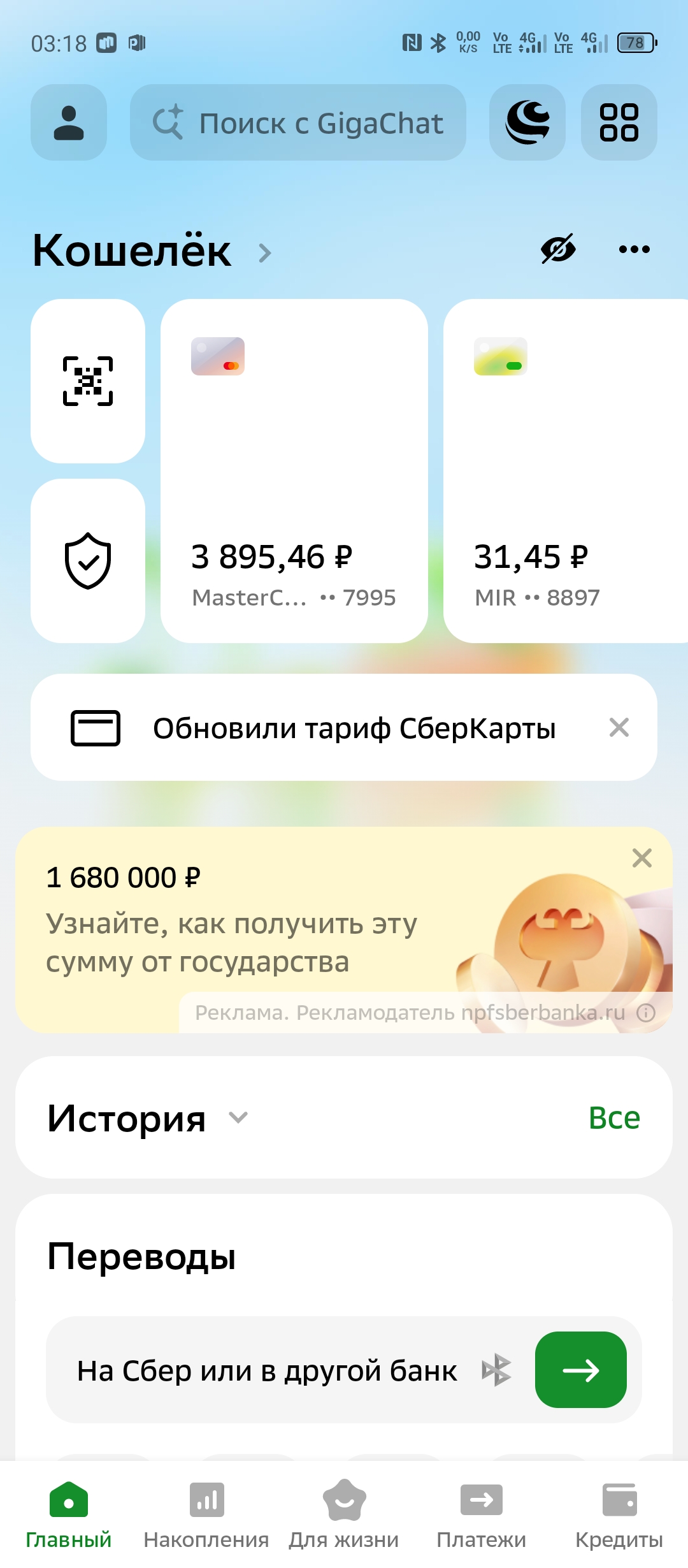Open the Кошелёк section
Viewport: 688px width, 1568px height.
tap(152, 250)
